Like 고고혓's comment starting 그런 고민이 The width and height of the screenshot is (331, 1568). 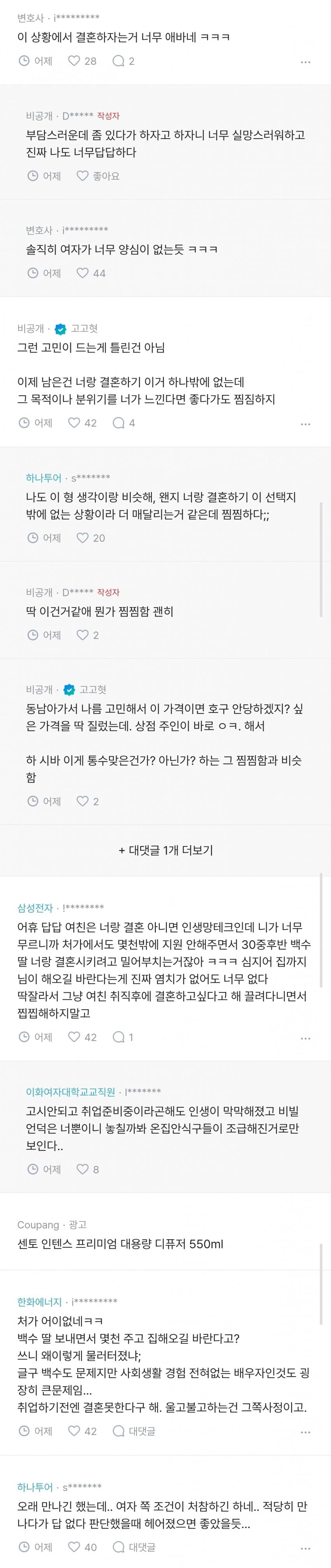(74, 422)
